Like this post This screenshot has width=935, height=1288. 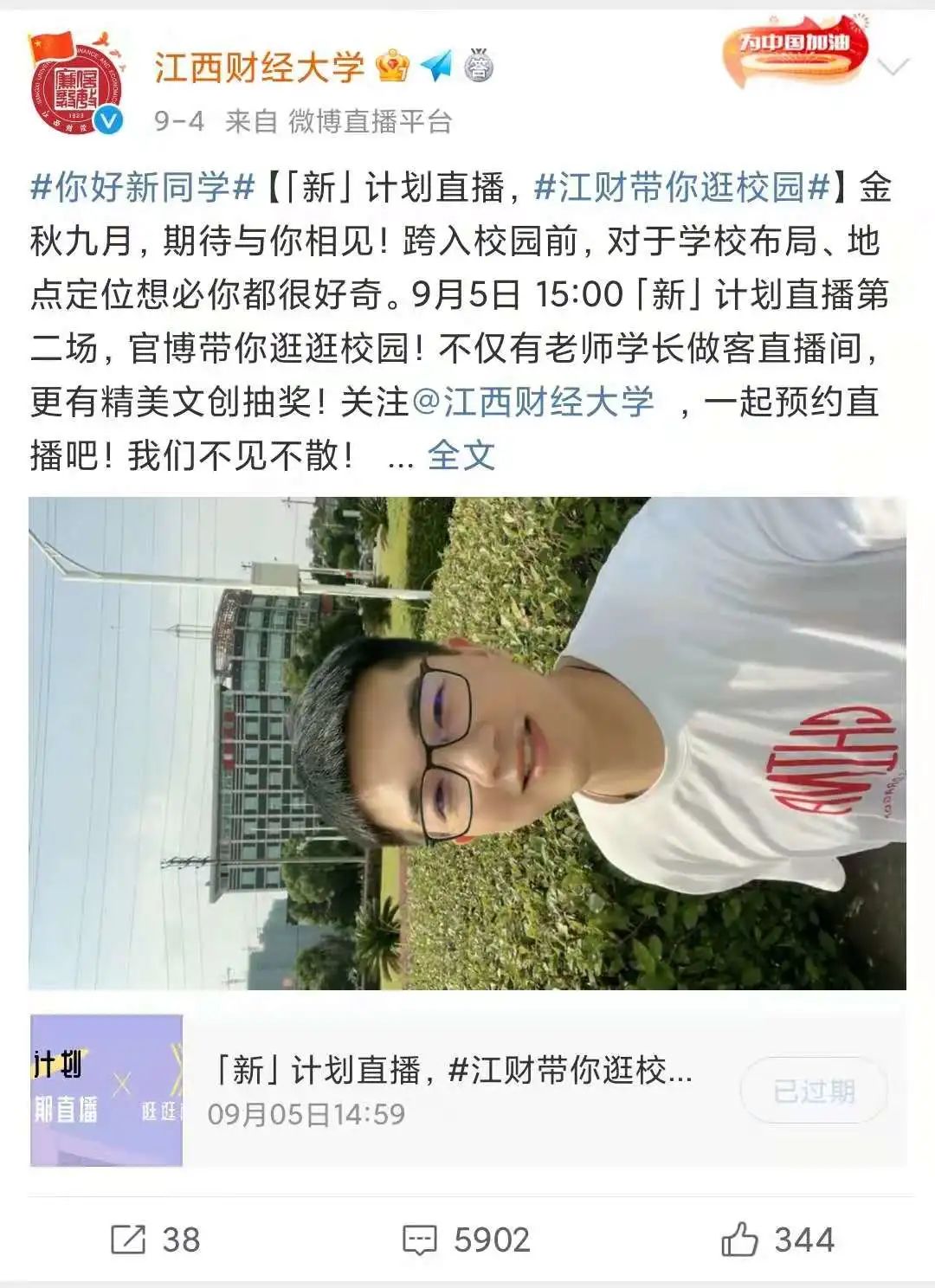tap(777, 1240)
